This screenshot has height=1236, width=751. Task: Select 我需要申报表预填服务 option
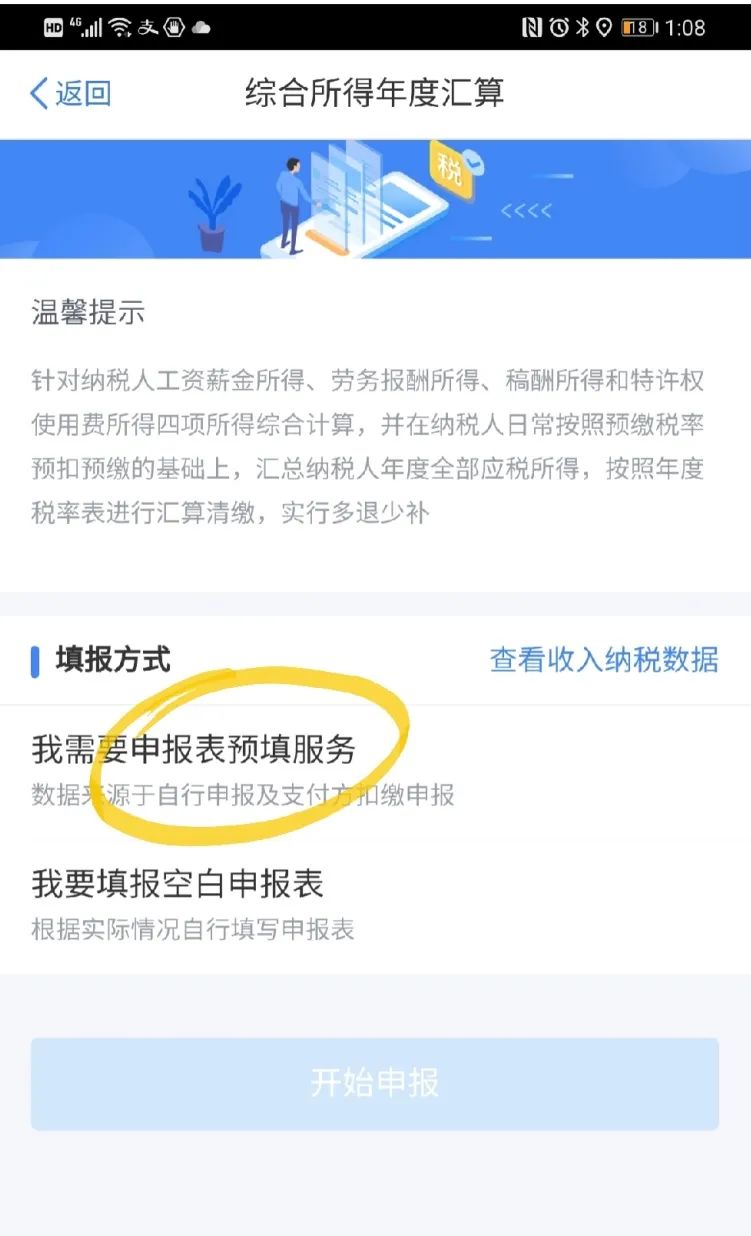(x=194, y=750)
